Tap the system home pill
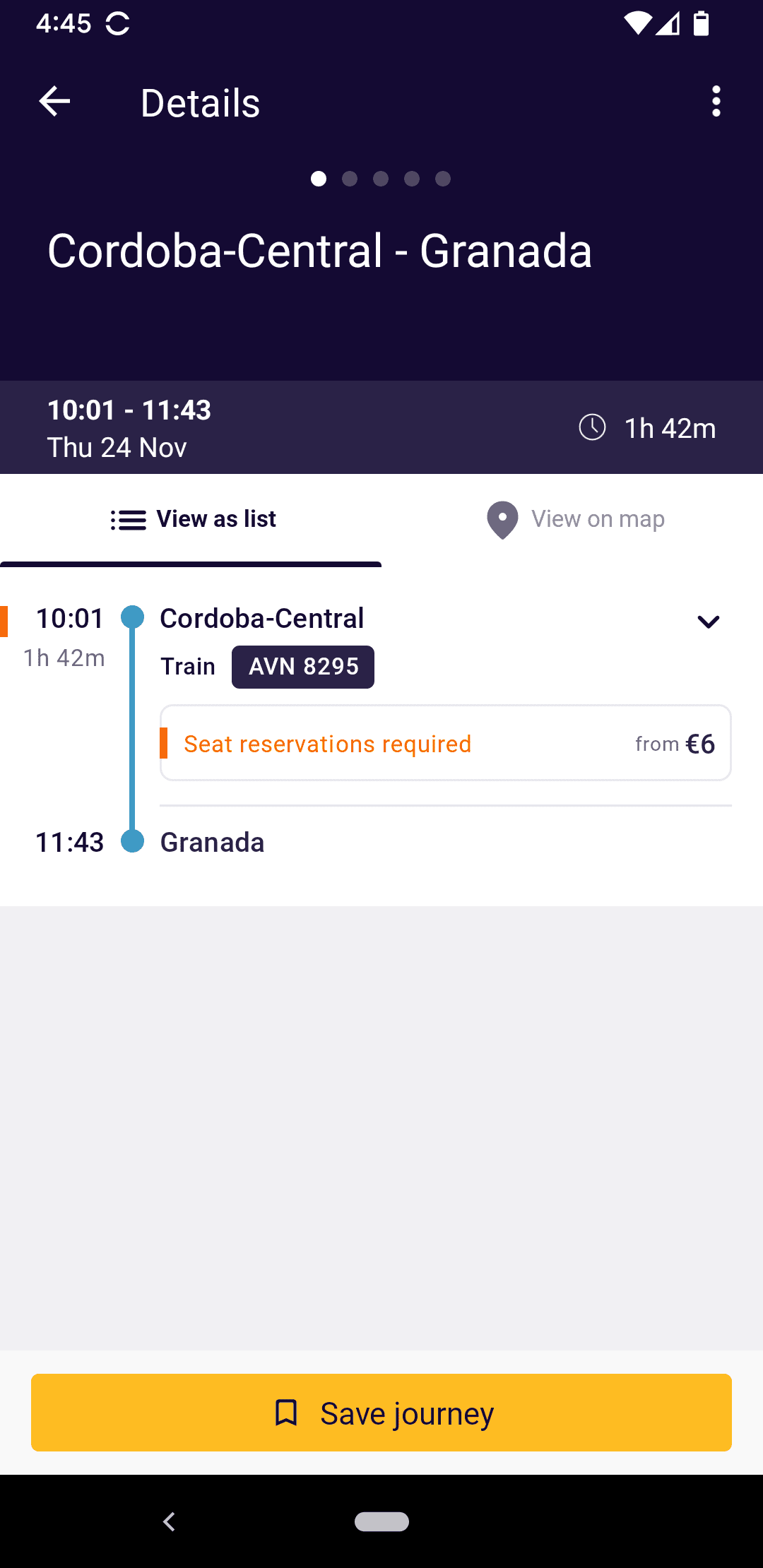Viewport: 763px width, 1568px height. [381, 1521]
